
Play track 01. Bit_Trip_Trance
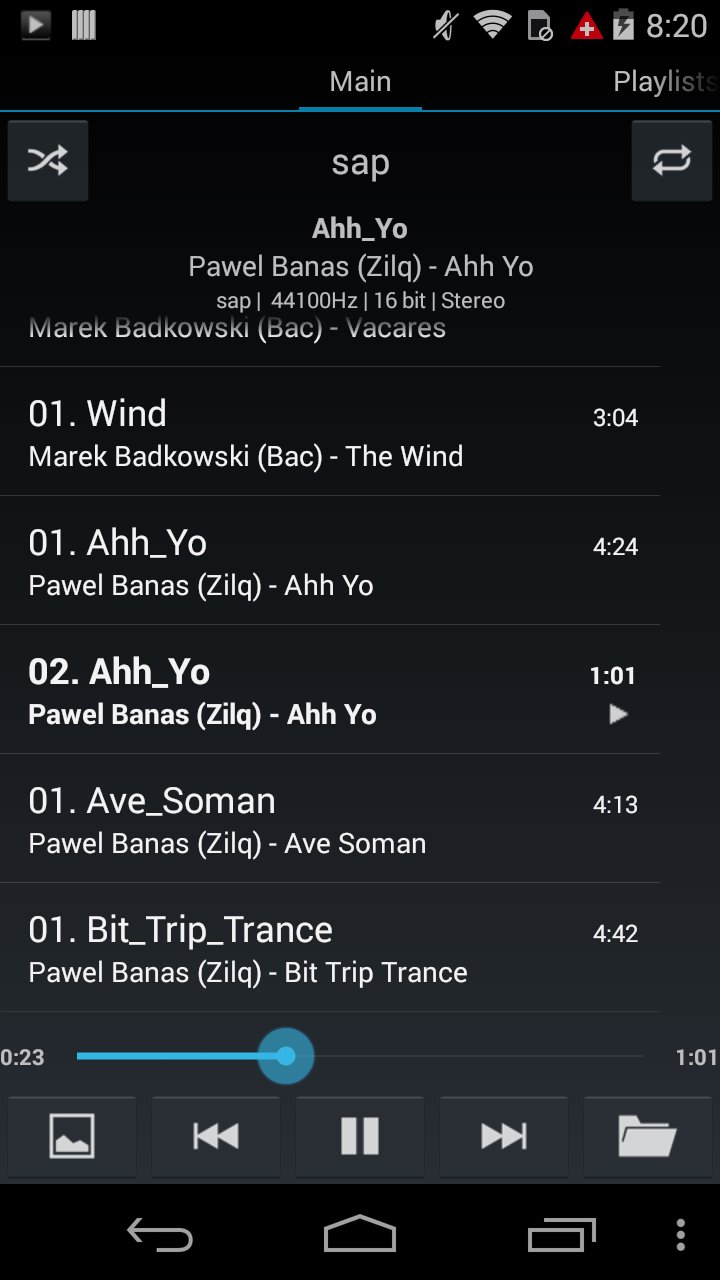pos(330,948)
